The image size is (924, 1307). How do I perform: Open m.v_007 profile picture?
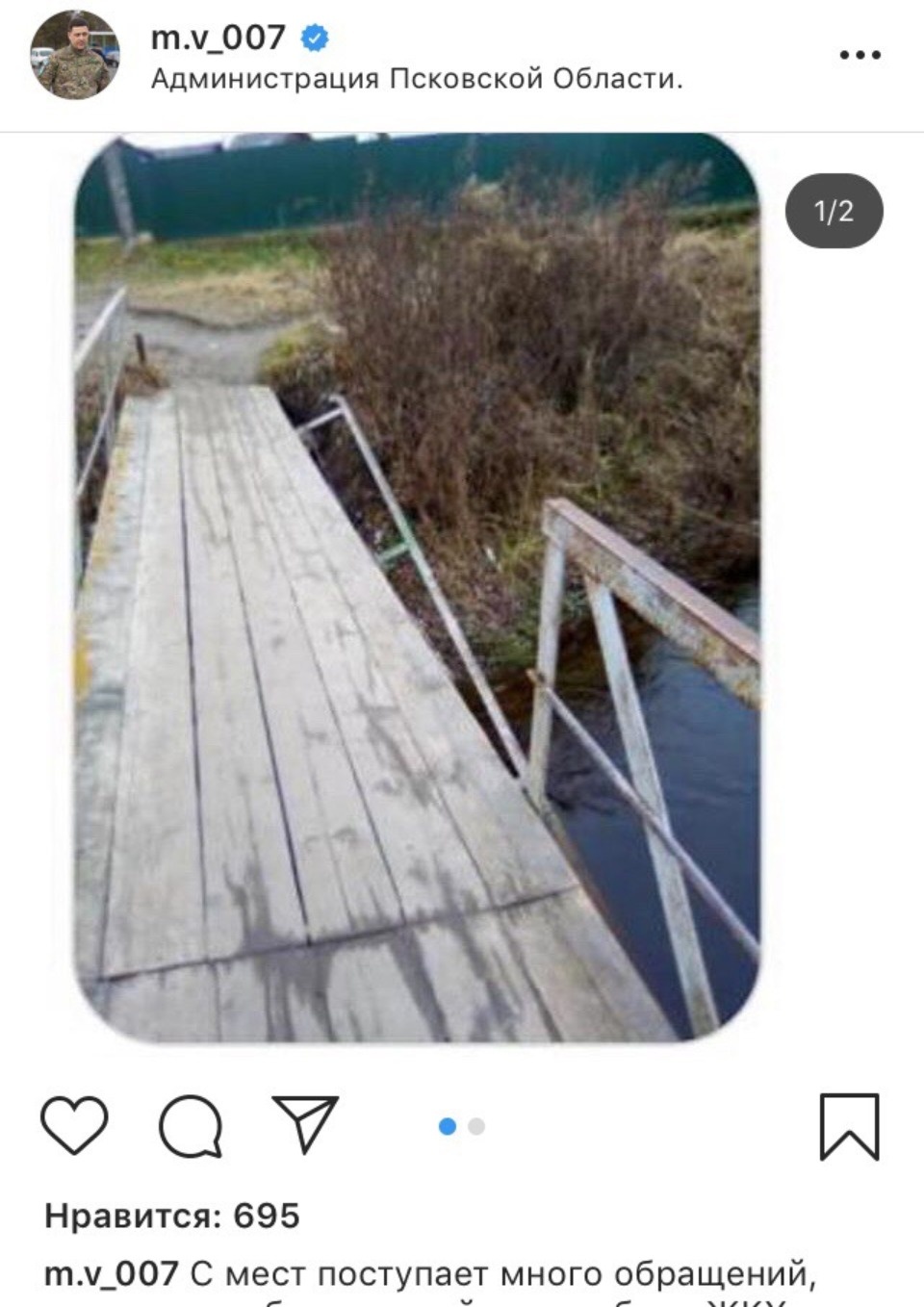(75, 55)
